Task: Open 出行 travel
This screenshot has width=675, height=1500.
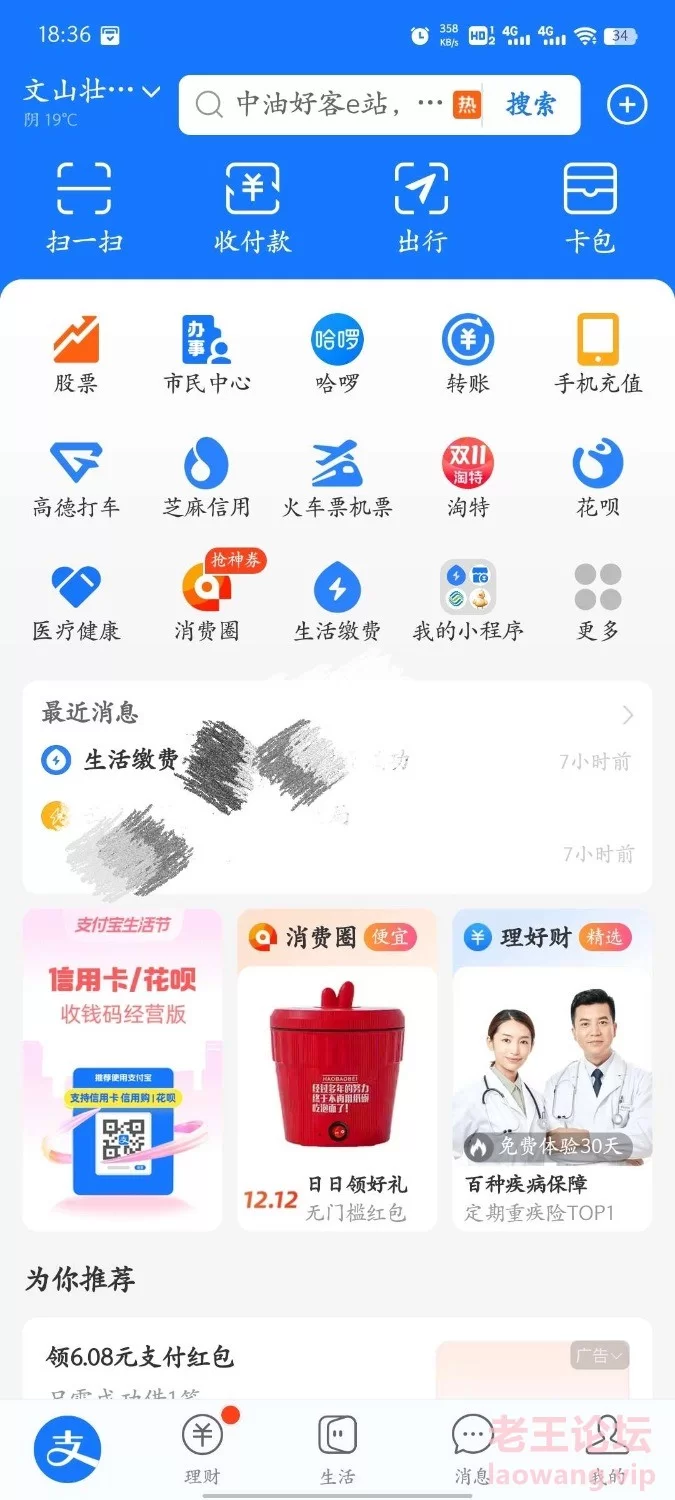Action: click(421, 207)
